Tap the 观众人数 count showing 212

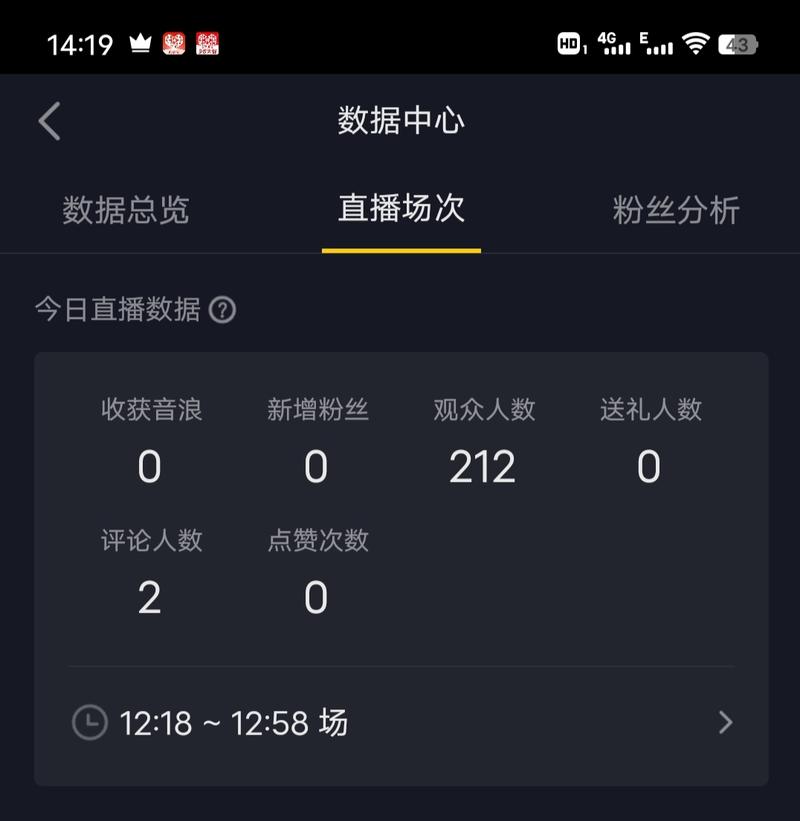coord(482,467)
